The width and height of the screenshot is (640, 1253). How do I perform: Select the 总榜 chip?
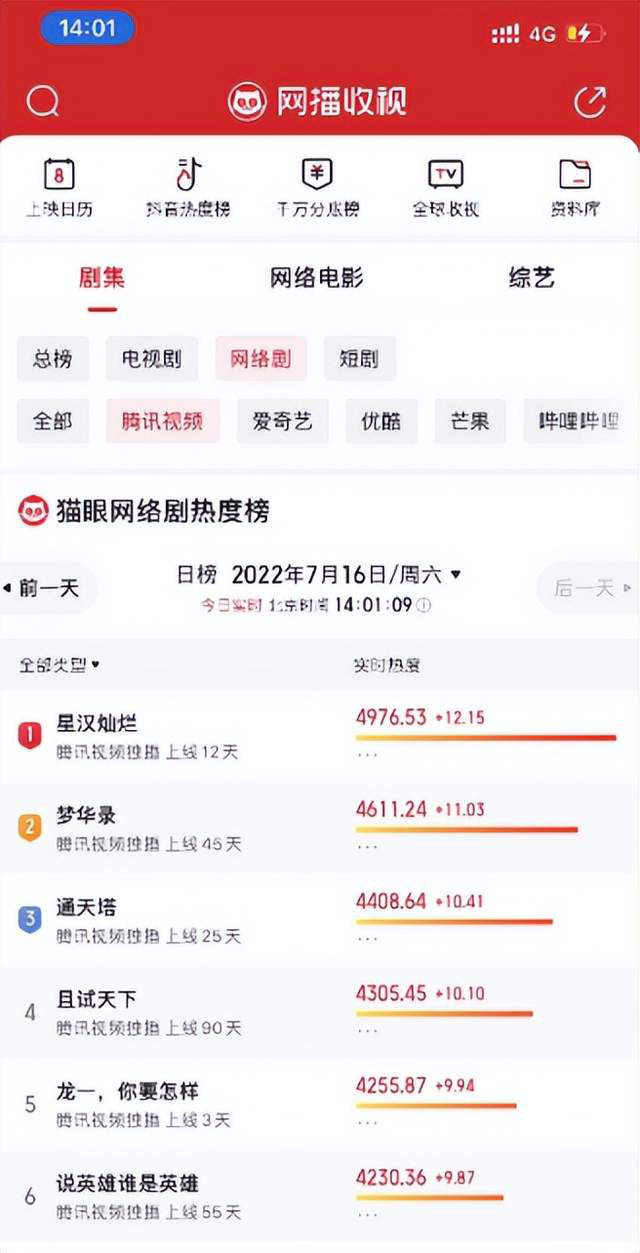point(53,359)
